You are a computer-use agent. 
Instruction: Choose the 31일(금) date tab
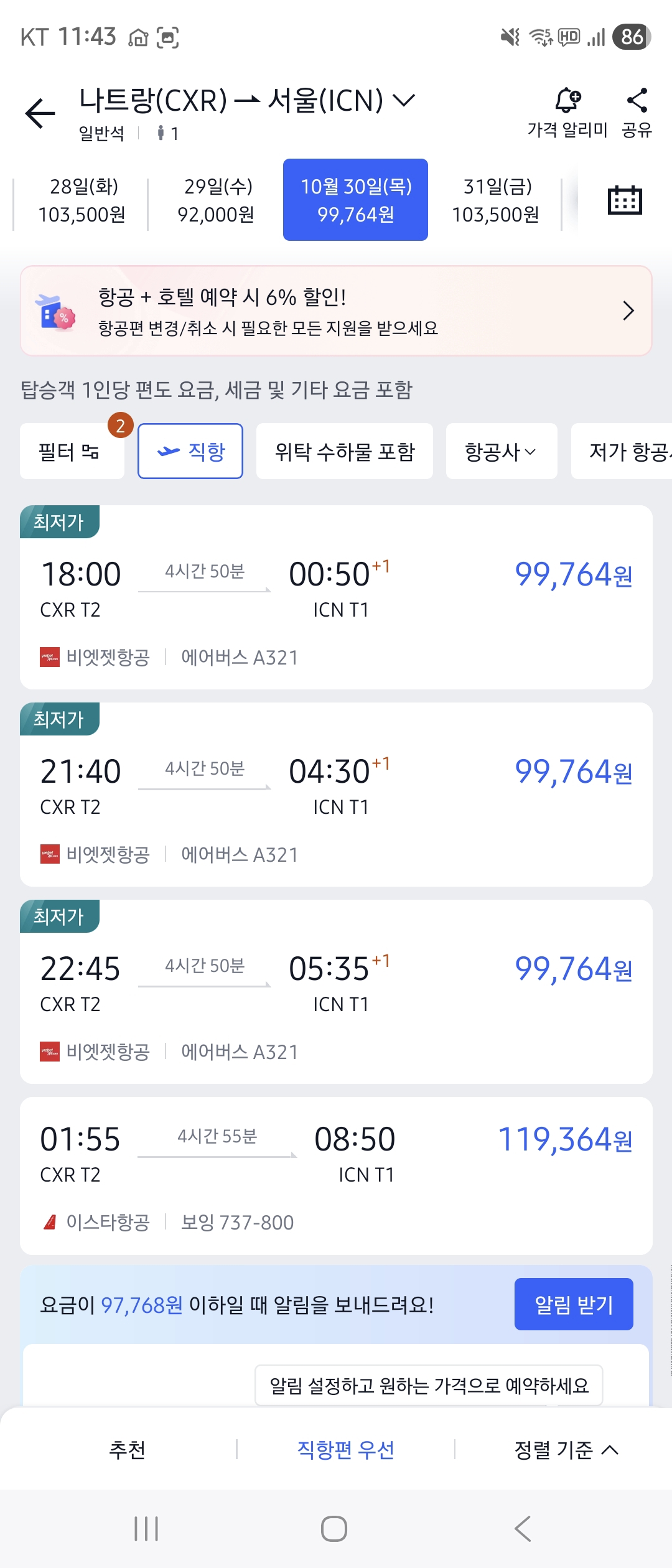(x=496, y=200)
